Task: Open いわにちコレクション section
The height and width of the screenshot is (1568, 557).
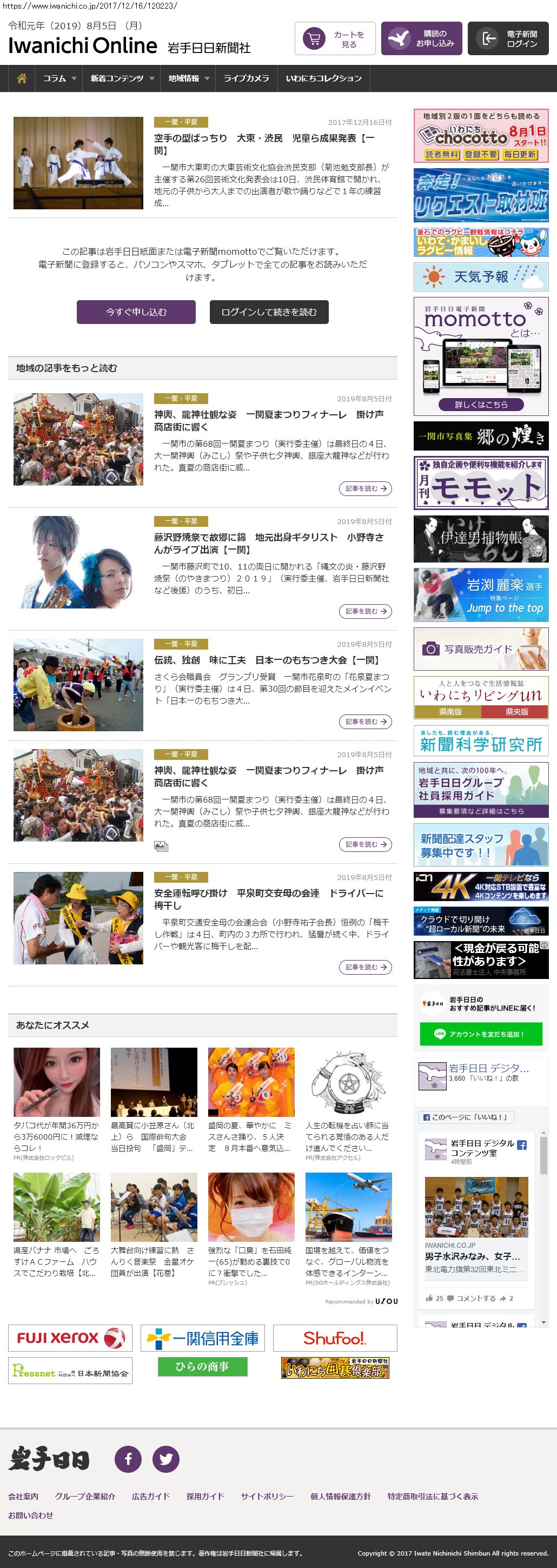Action: click(323, 78)
